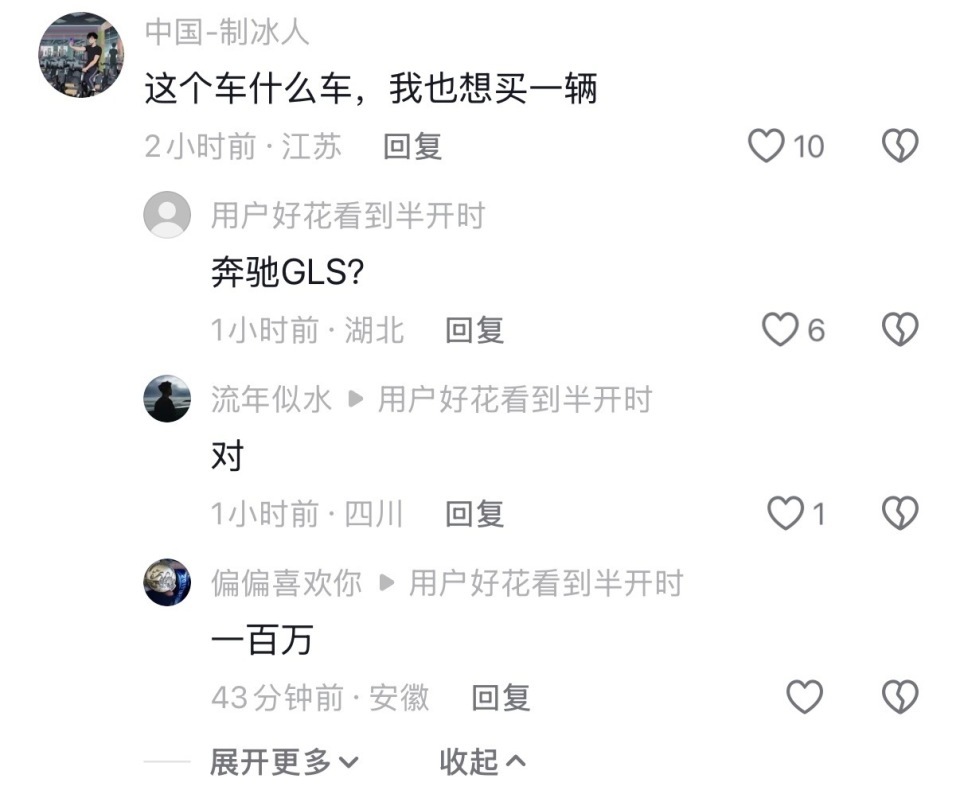Reply to 流年似水's comment
This screenshot has width=960, height=794.
tap(474, 514)
